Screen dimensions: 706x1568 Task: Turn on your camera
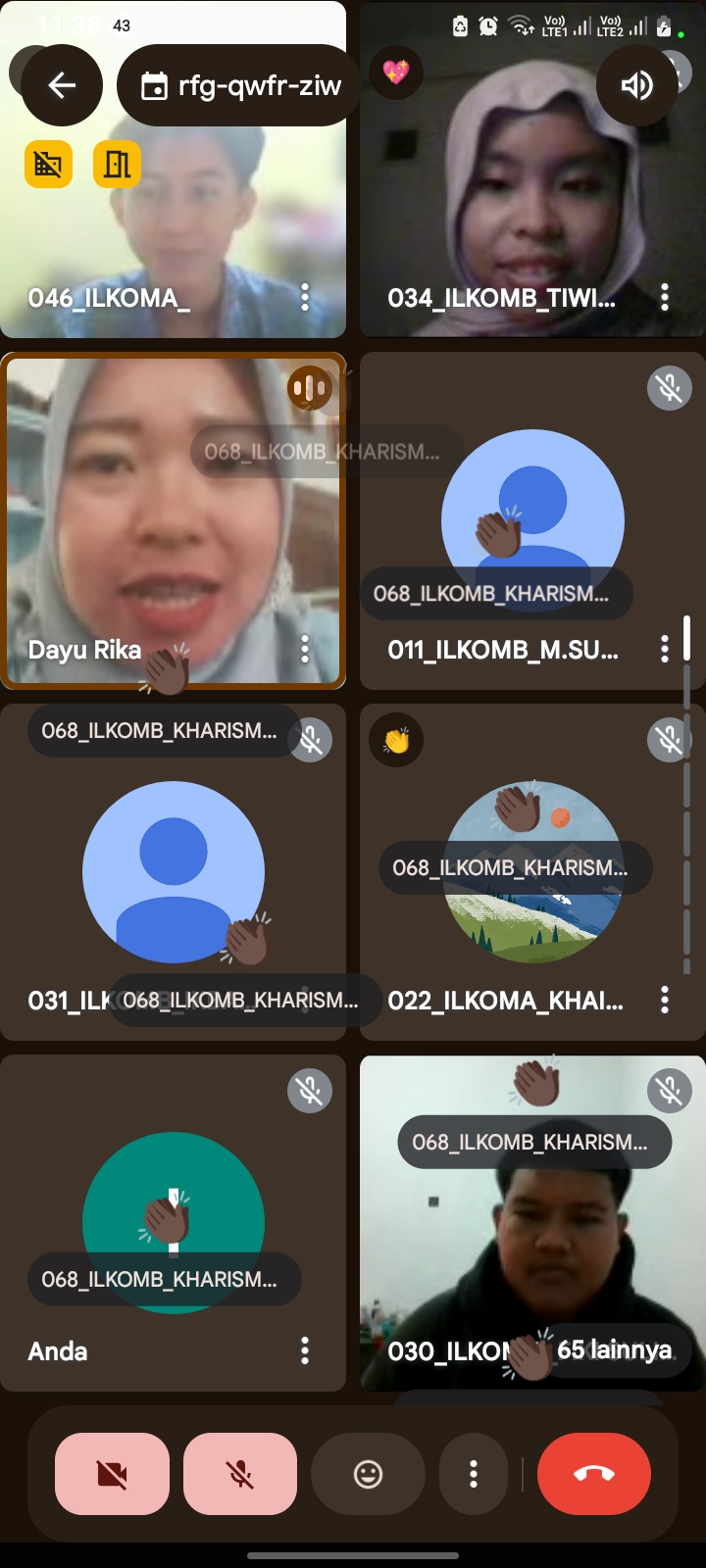coord(112,1474)
